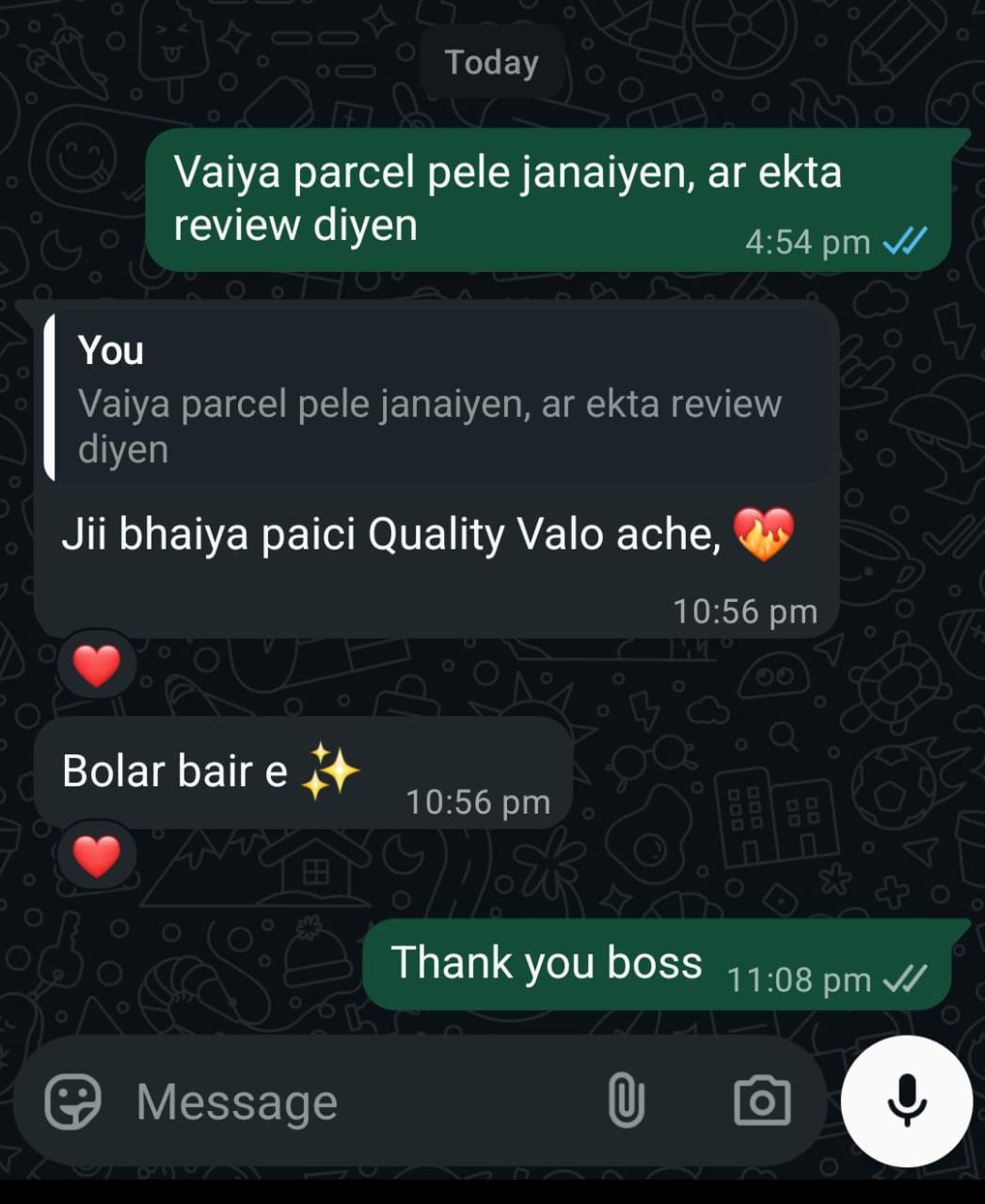This screenshot has height=1204, width=985.
Task: Open the attachment paperclip menu
Action: pos(626,1101)
